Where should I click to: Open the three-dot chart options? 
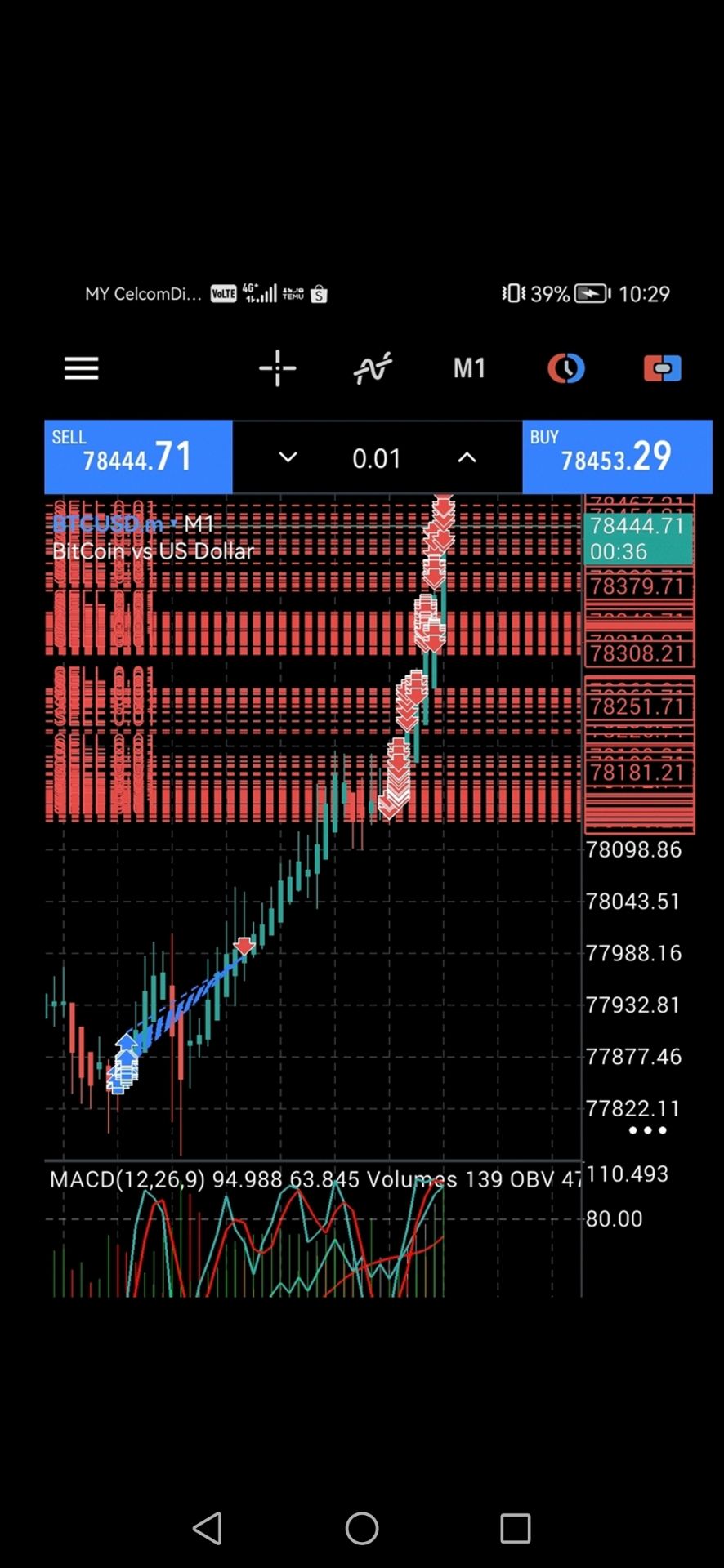coord(648,1130)
